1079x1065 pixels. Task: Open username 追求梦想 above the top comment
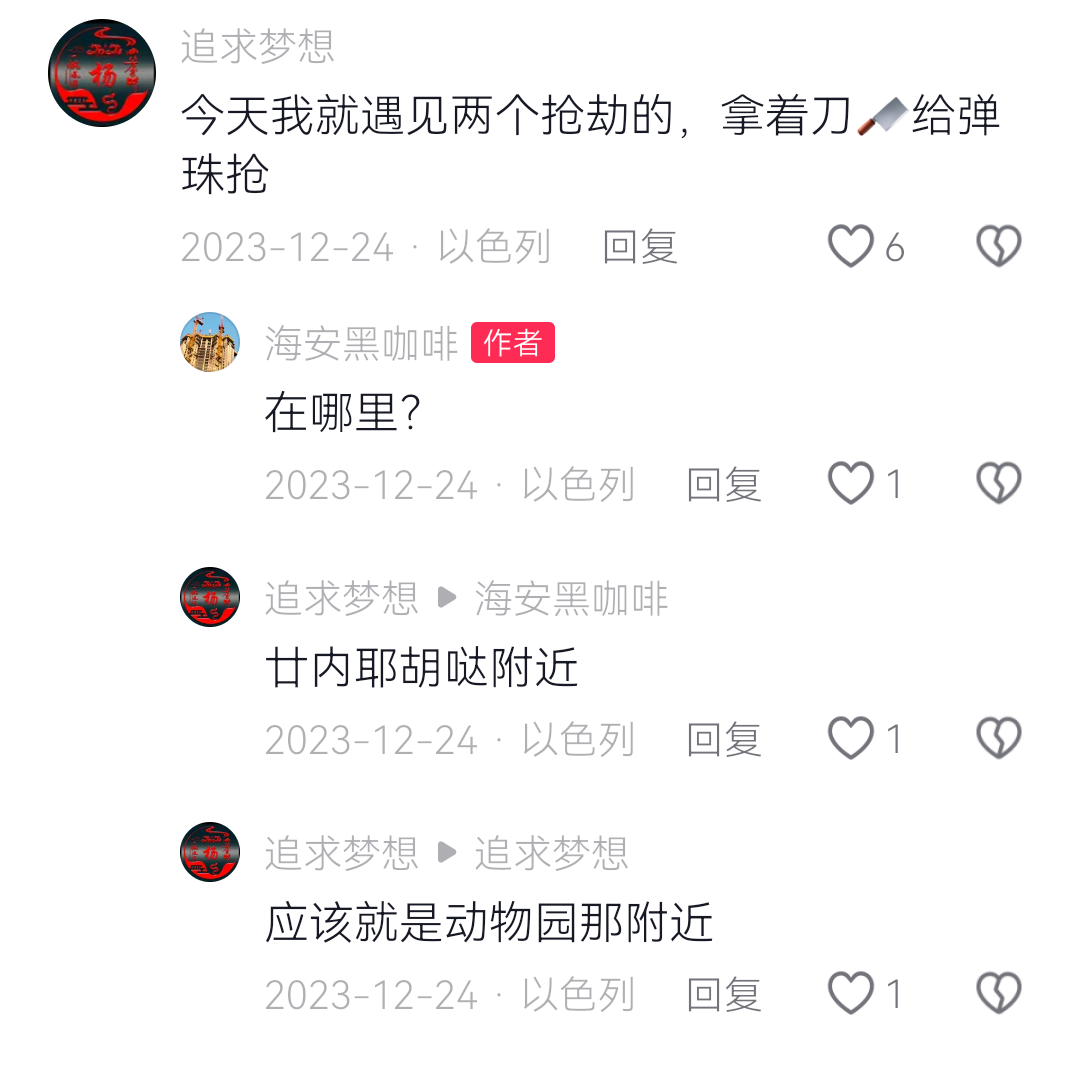click(257, 47)
